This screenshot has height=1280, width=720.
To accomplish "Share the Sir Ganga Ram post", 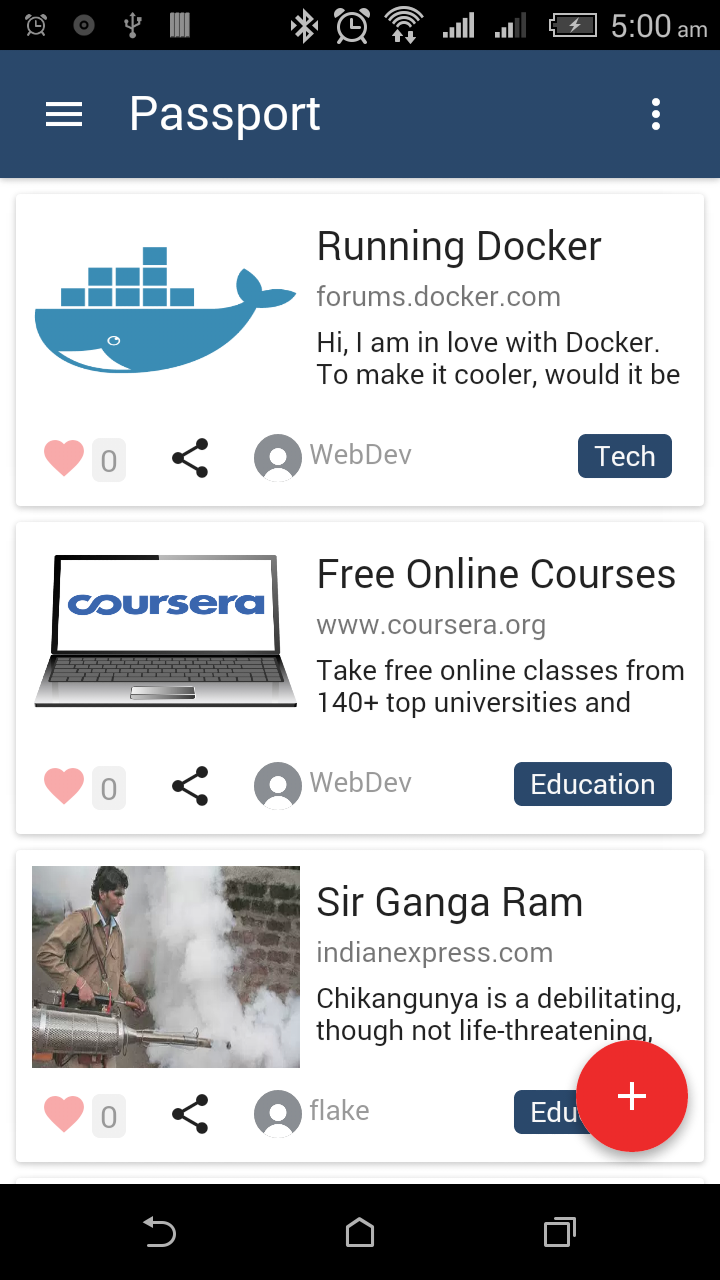I will click(190, 1114).
